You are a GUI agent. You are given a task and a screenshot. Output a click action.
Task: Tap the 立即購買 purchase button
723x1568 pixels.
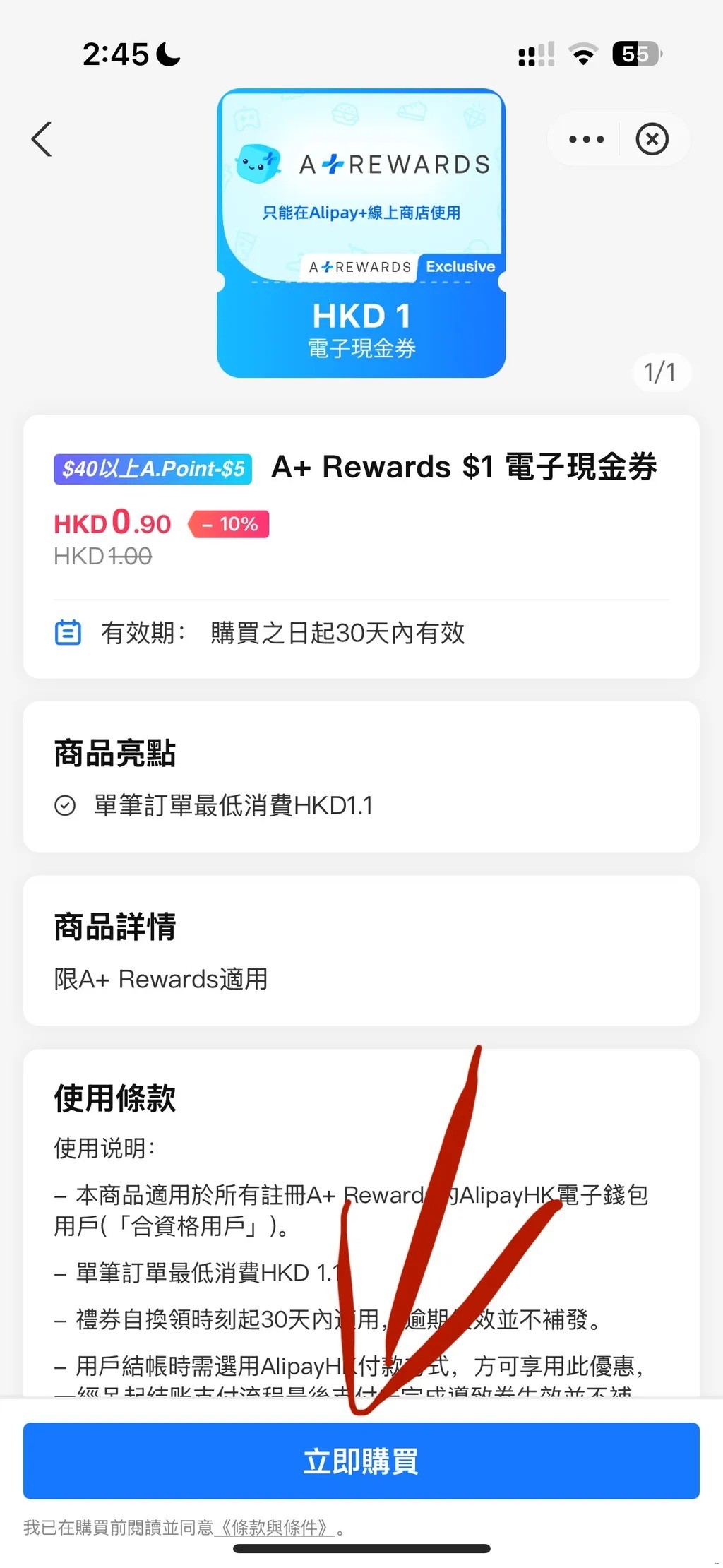[x=361, y=1461]
